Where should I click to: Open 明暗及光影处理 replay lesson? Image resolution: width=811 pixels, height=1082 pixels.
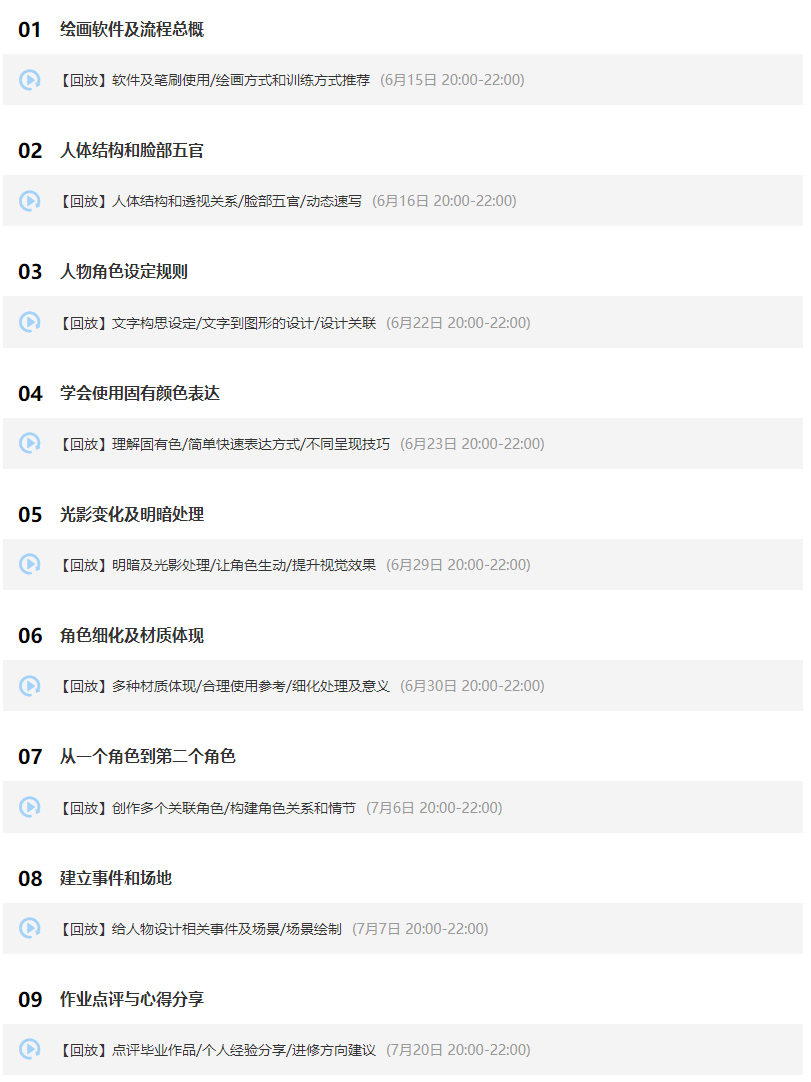(217, 565)
